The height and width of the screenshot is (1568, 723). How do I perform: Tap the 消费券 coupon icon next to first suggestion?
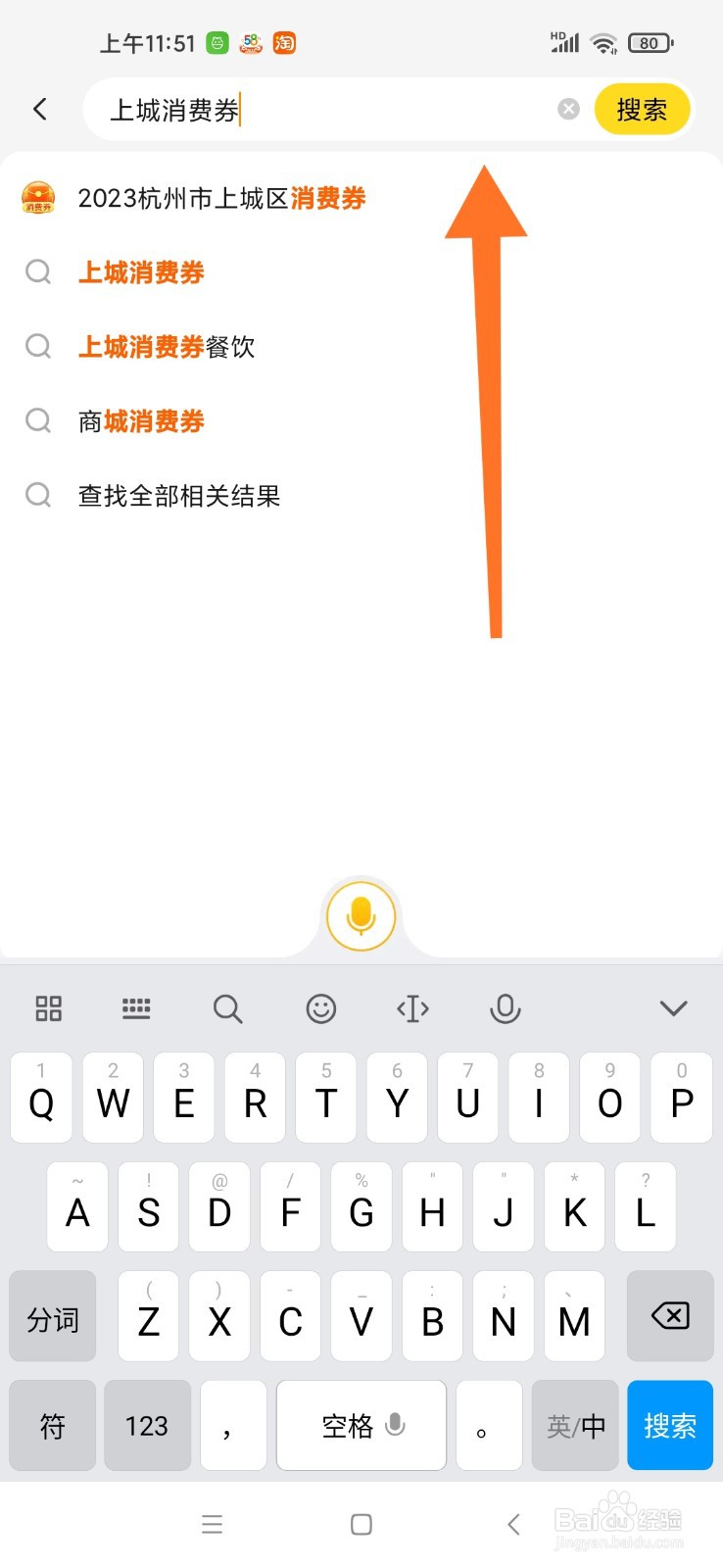tap(38, 198)
